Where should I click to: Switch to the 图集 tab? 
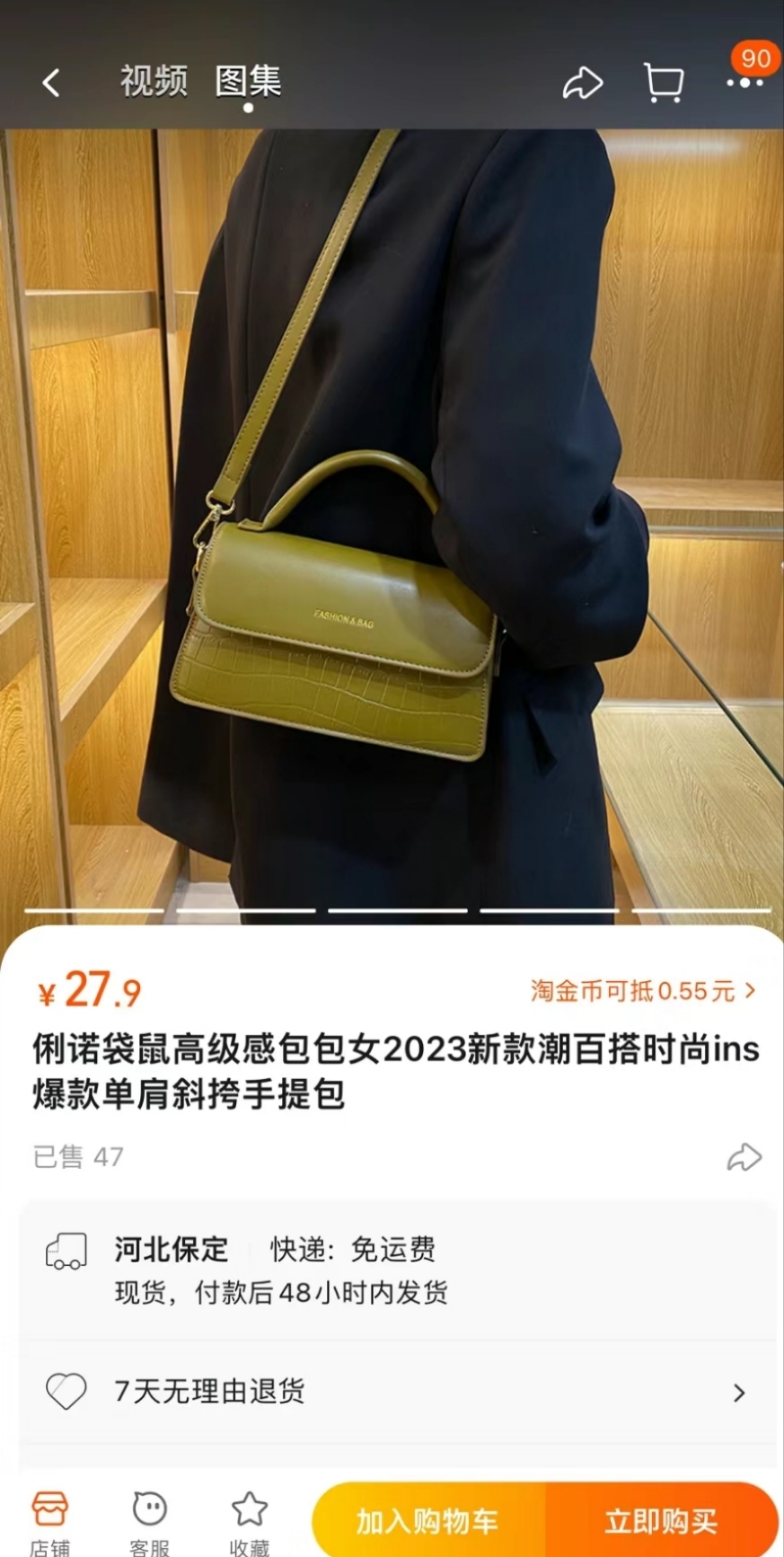click(x=248, y=82)
